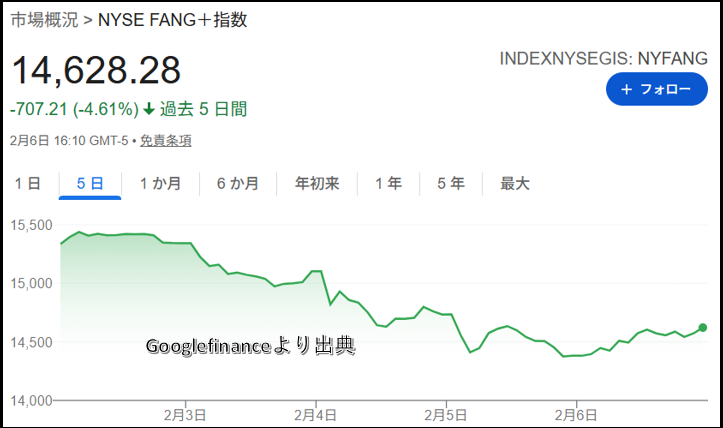
Task: Select the 5日 range tab
Action: pos(90,183)
